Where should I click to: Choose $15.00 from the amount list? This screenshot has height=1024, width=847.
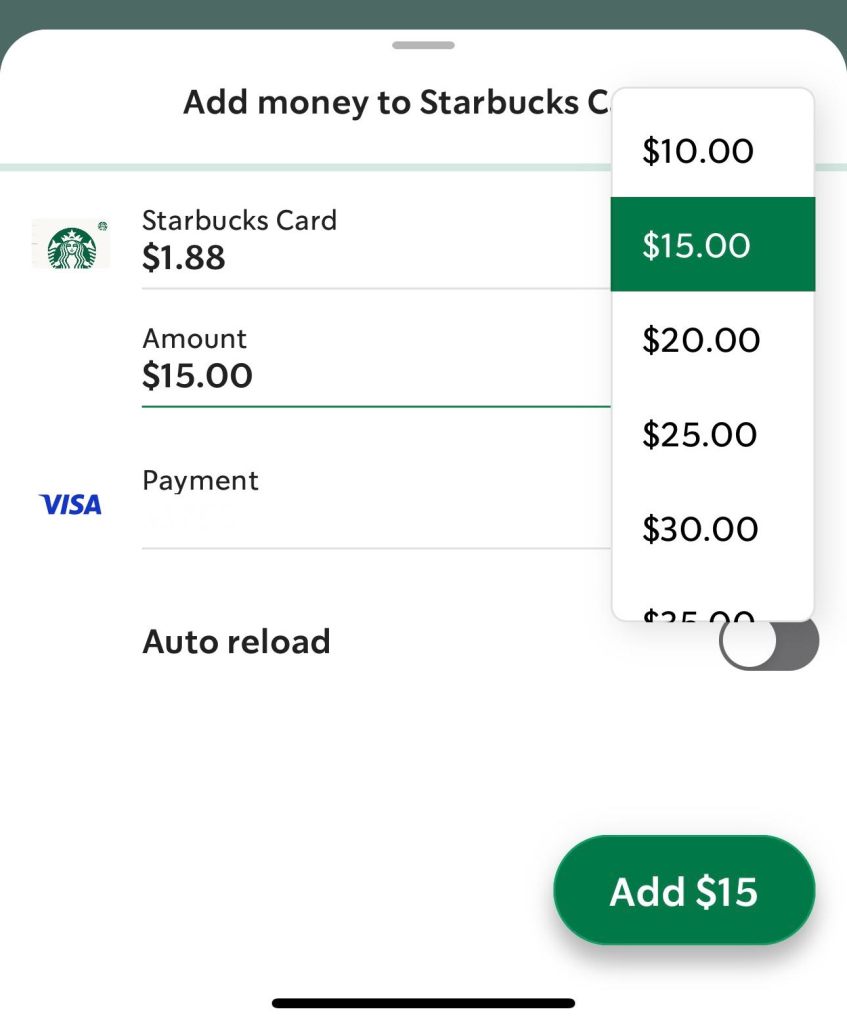[712, 245]
